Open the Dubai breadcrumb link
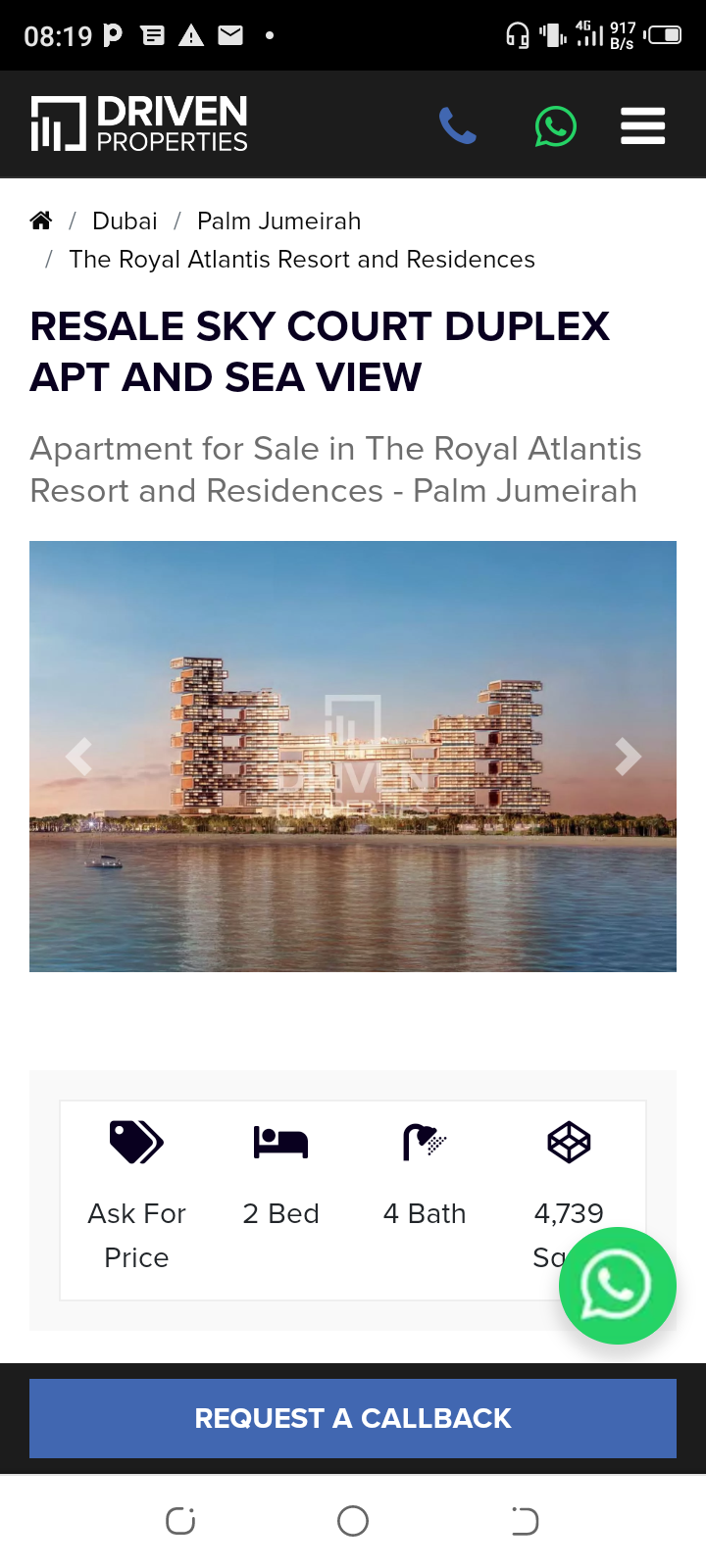The height and width of the screenshot is (1568, 706). [125, 220]
